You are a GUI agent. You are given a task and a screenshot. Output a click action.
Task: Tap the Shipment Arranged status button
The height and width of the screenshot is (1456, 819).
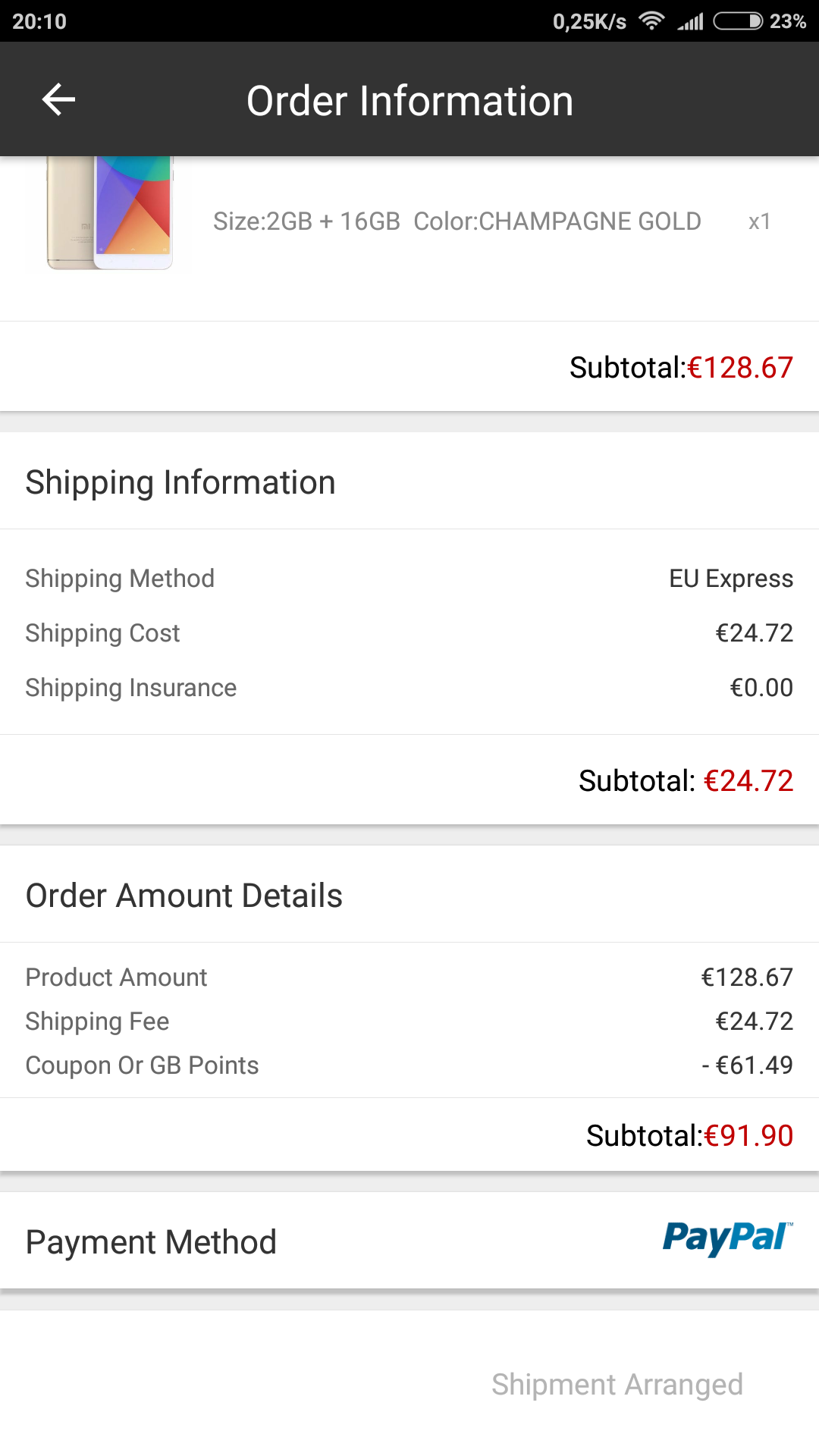pyautogui.click(x=617, y=1385)
